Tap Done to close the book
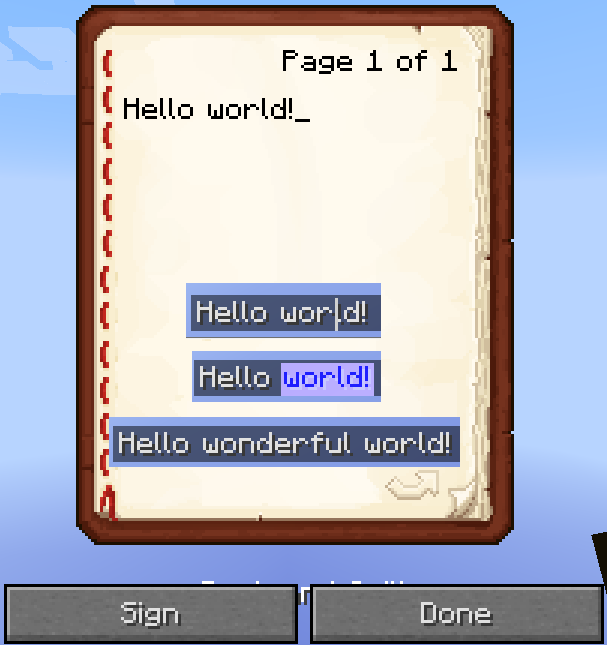Image resolution: width=607 pixels, height=645 pixels. click(456, 613)
